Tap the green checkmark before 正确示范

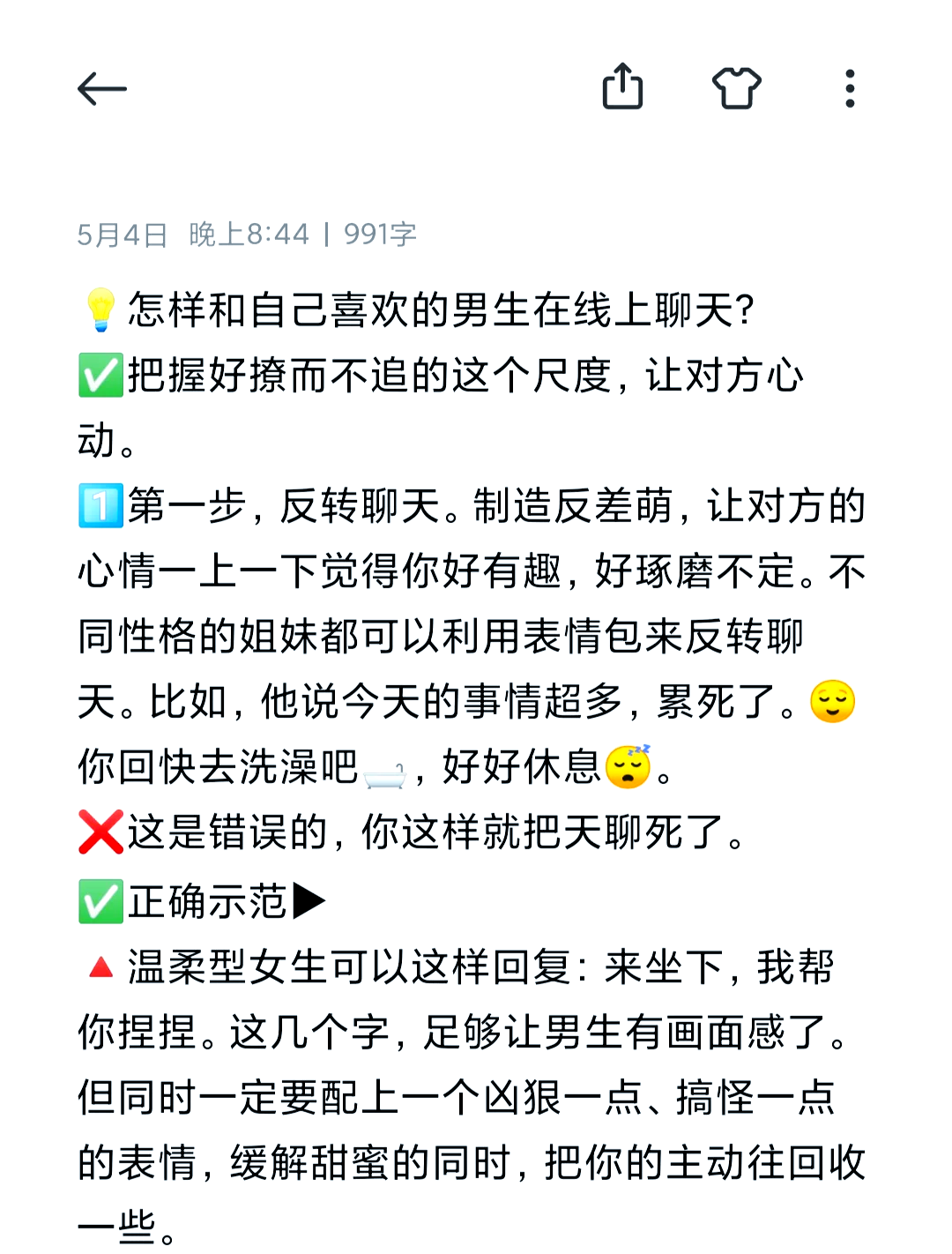coord(100,899)
